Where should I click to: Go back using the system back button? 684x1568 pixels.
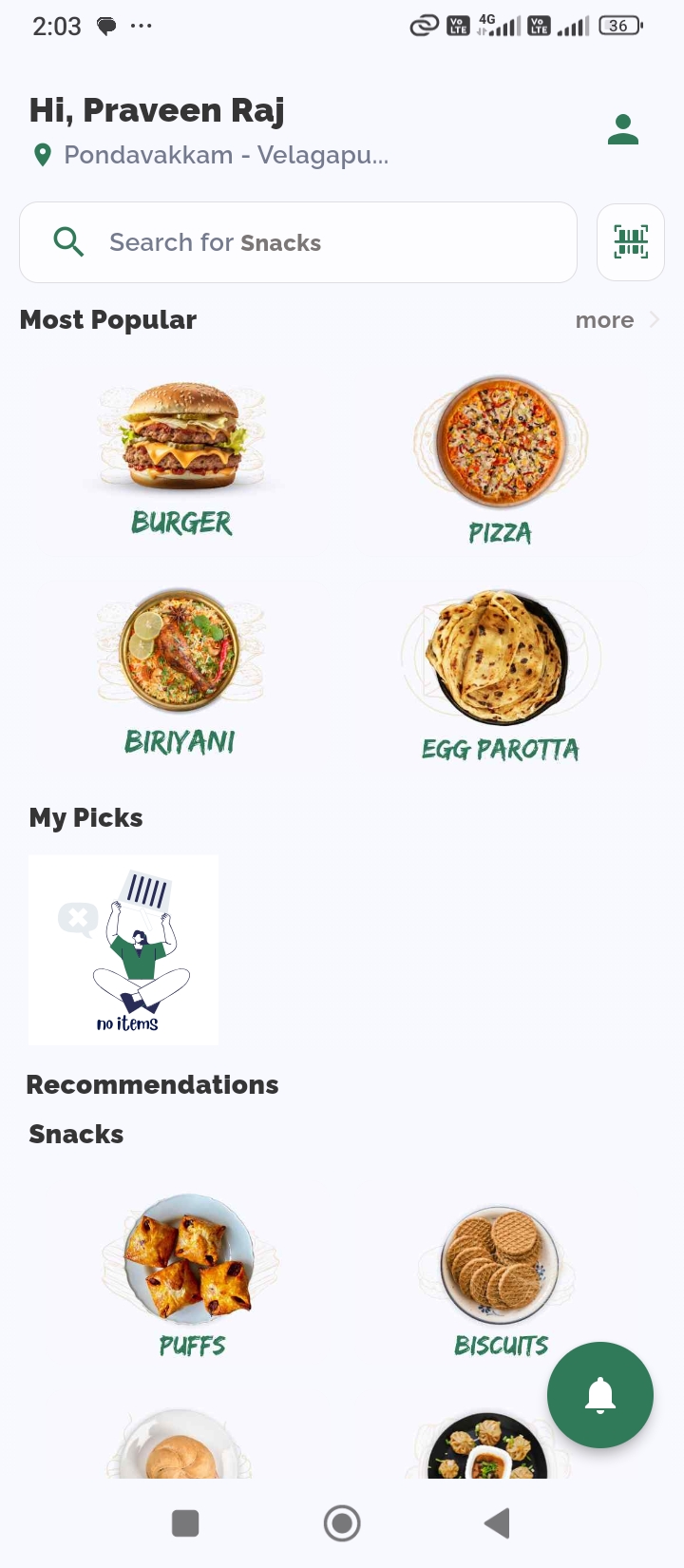[497, 1523]
